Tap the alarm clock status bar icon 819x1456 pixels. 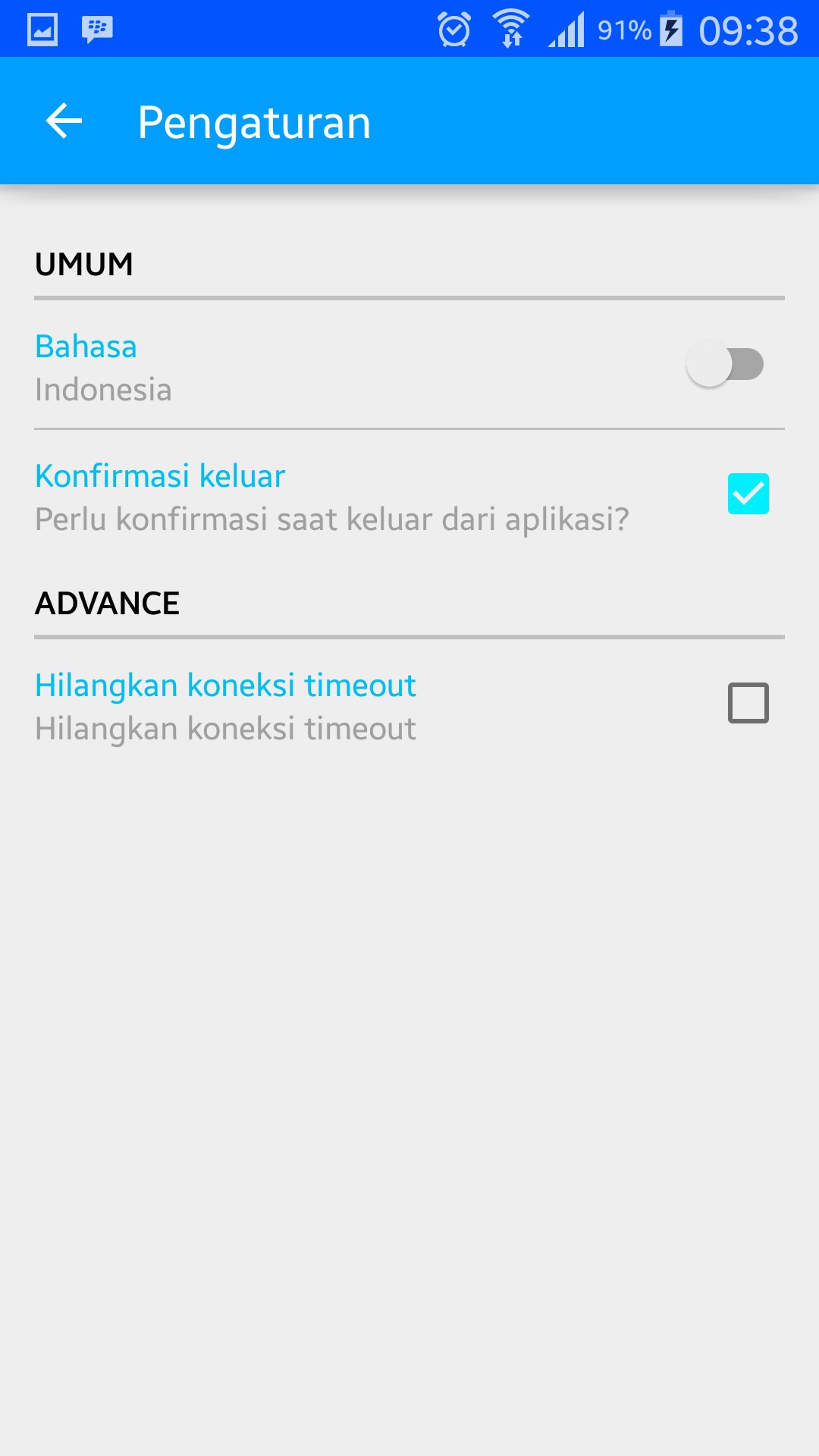[x=453, y=30]
